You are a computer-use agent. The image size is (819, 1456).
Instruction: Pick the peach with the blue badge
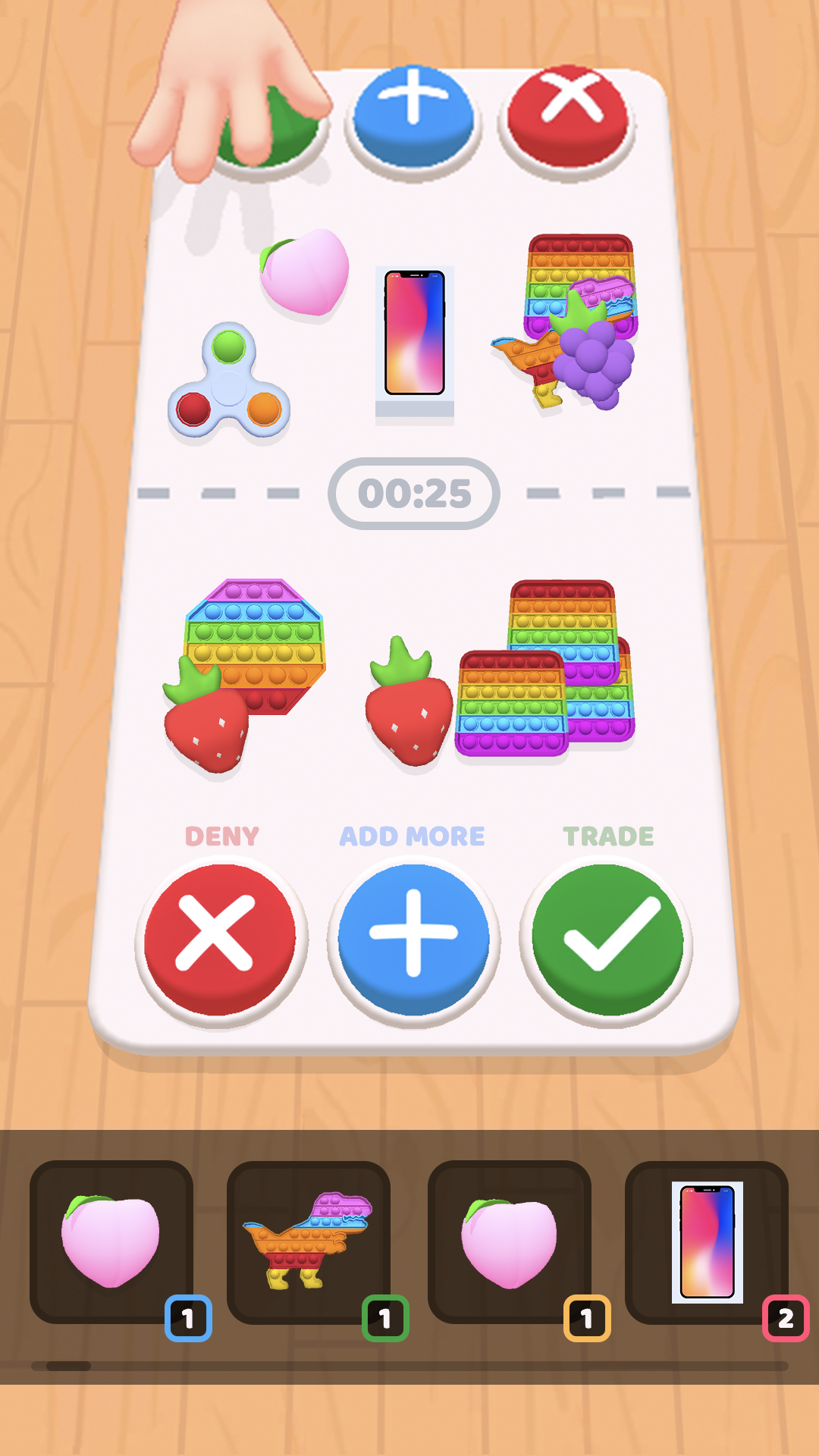pyautogui.click(x=111, y=1241)
